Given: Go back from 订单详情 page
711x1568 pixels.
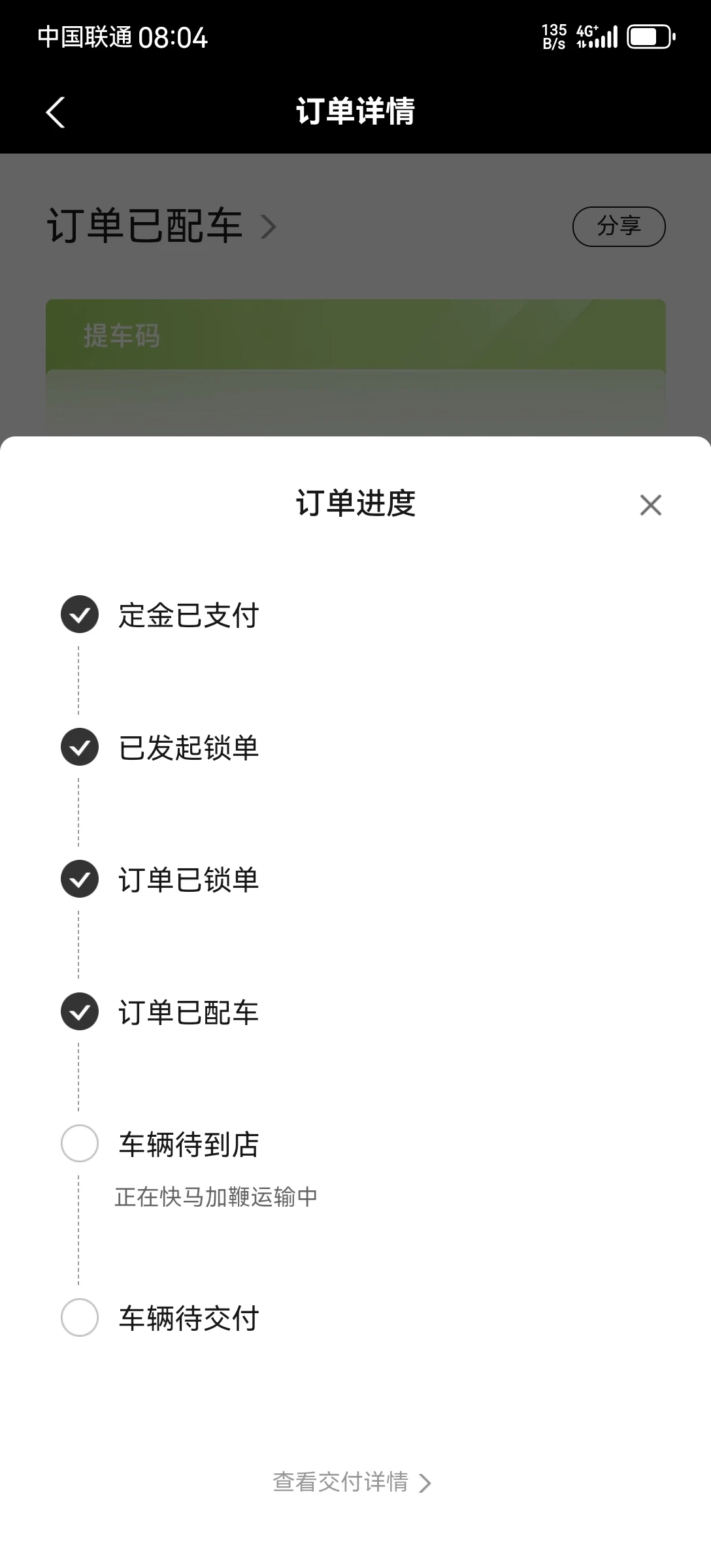Looking at the screenshot, I should pyautogui.click(x=56, y=112).
